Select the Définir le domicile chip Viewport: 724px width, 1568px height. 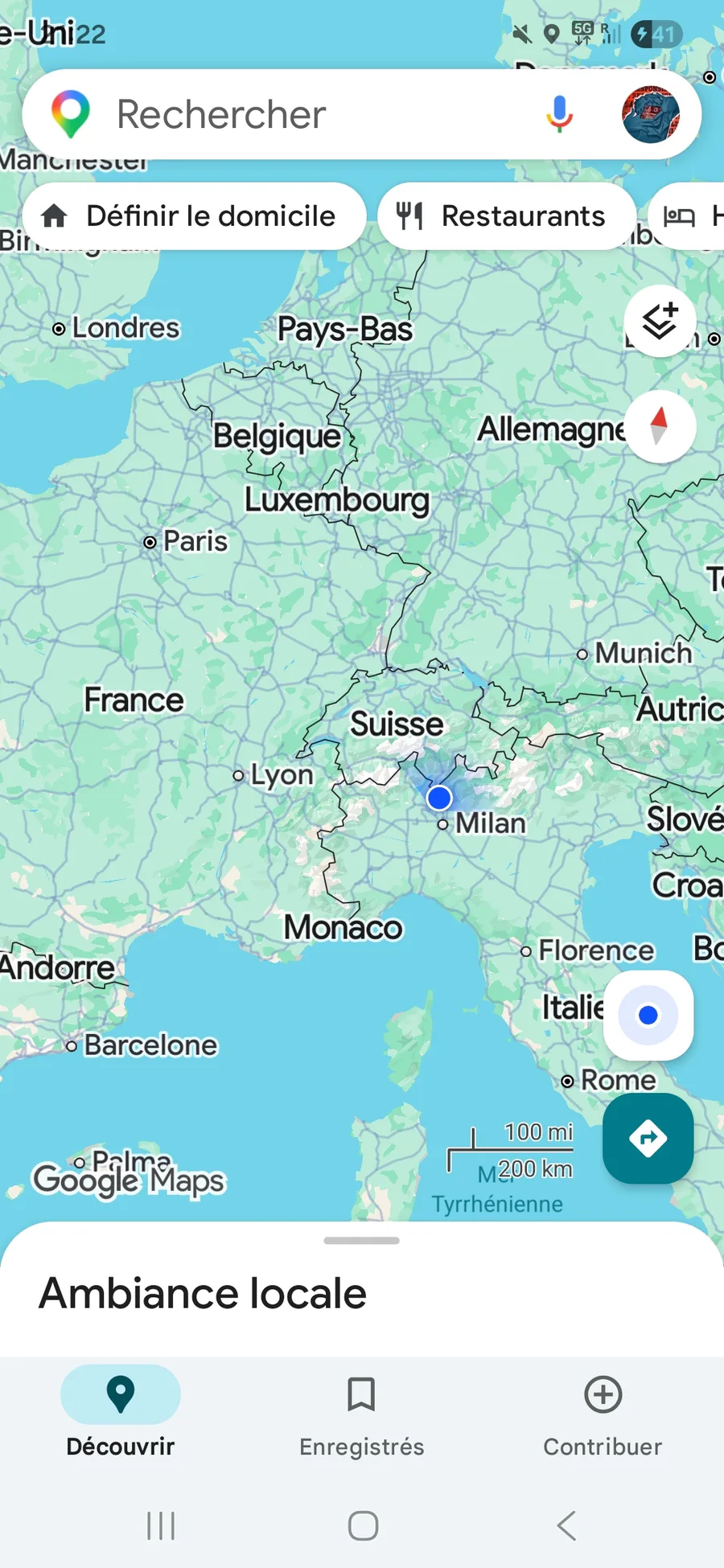pyautogui.click(x=194, y=216)
